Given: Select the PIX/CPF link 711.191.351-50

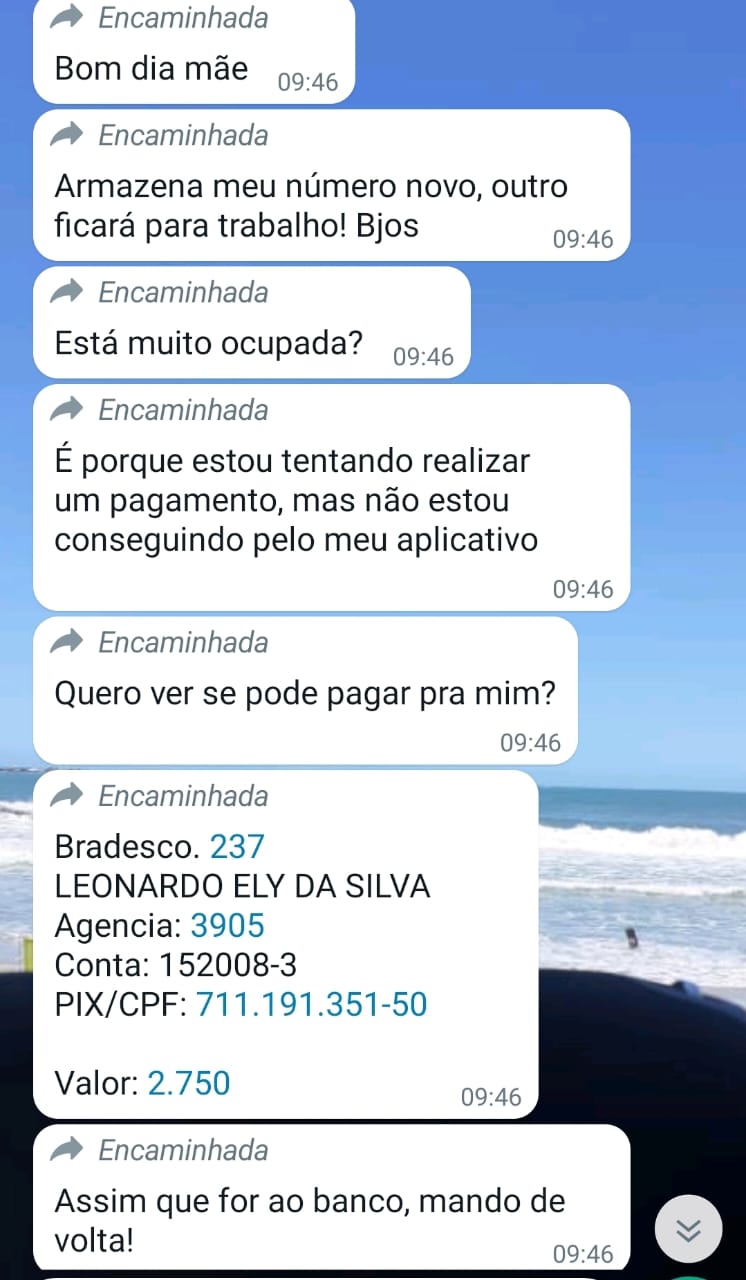Looking at the screenshot, I should [311, 1004].
